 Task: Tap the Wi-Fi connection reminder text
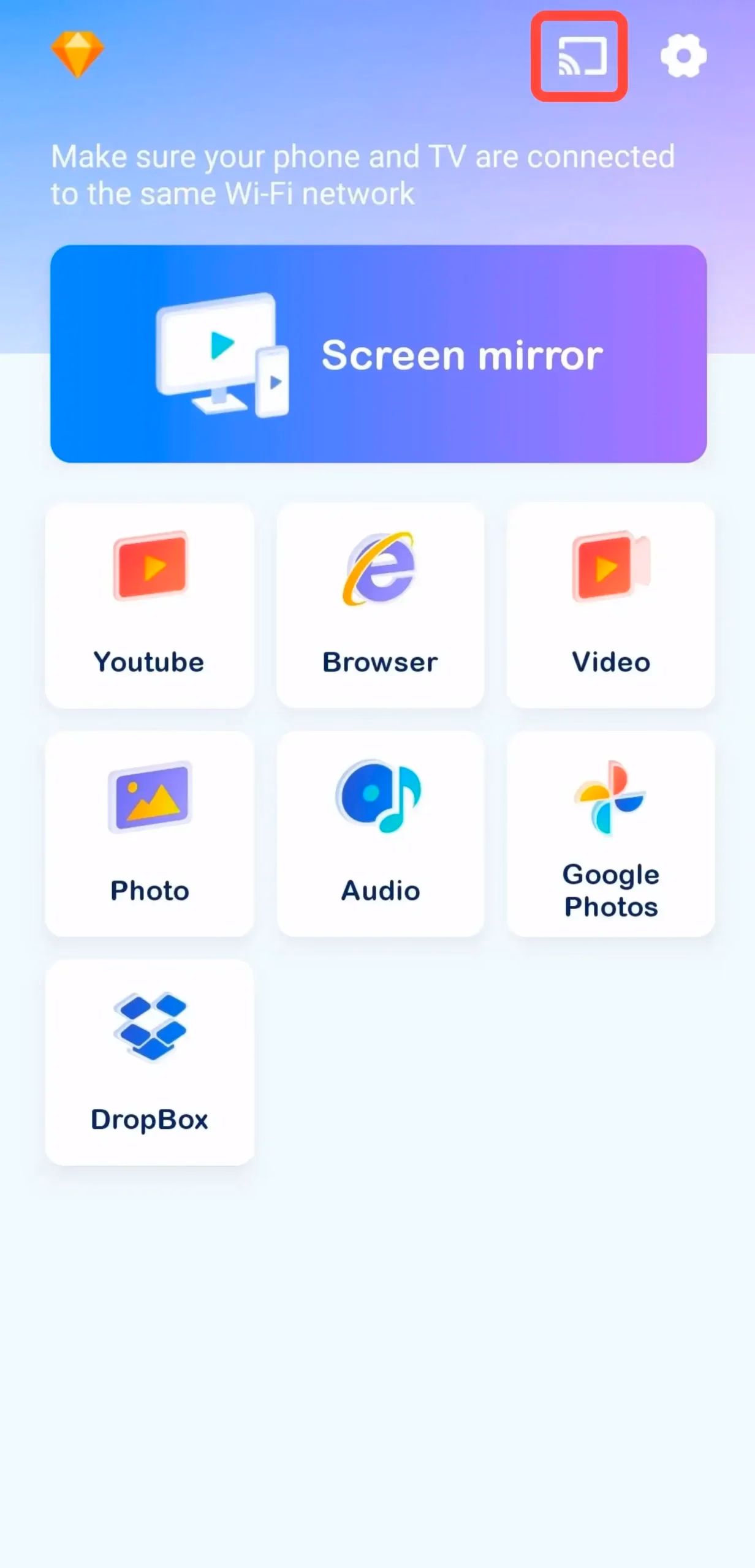pyautogui.click(x=363, y=175)
